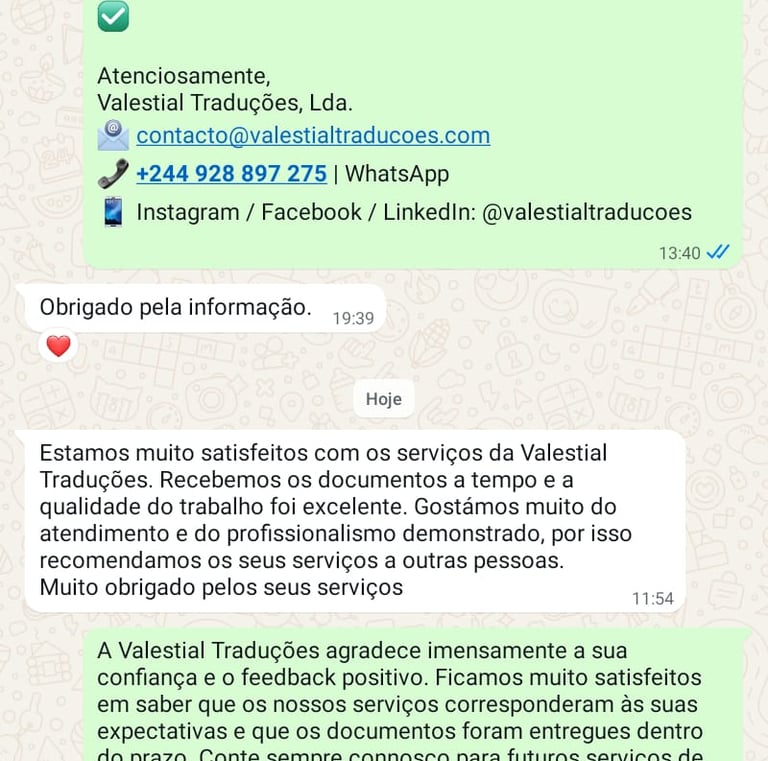Open the heart reaction under "Obrigado pela informação"
Screen dimensions: 768x761
[59, 346]
